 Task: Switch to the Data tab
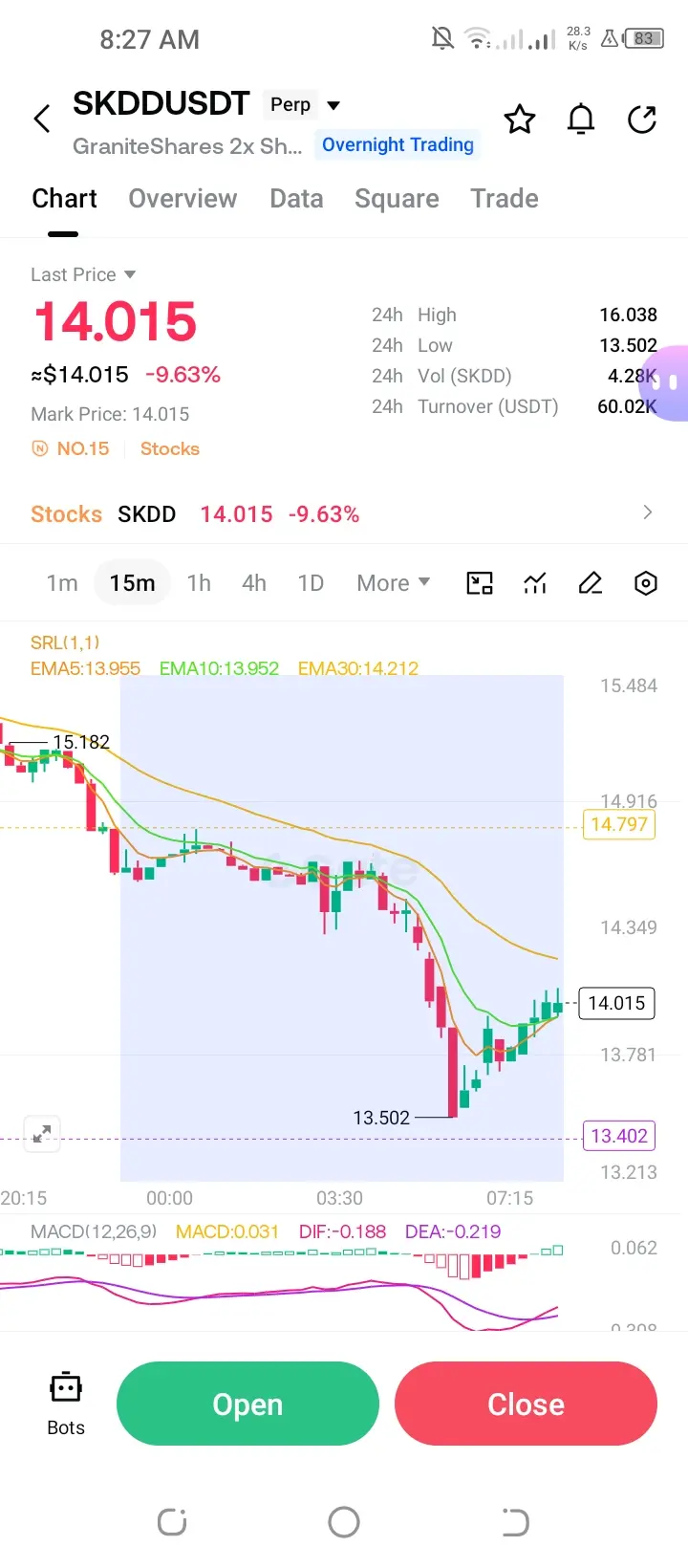pos(296,198)
